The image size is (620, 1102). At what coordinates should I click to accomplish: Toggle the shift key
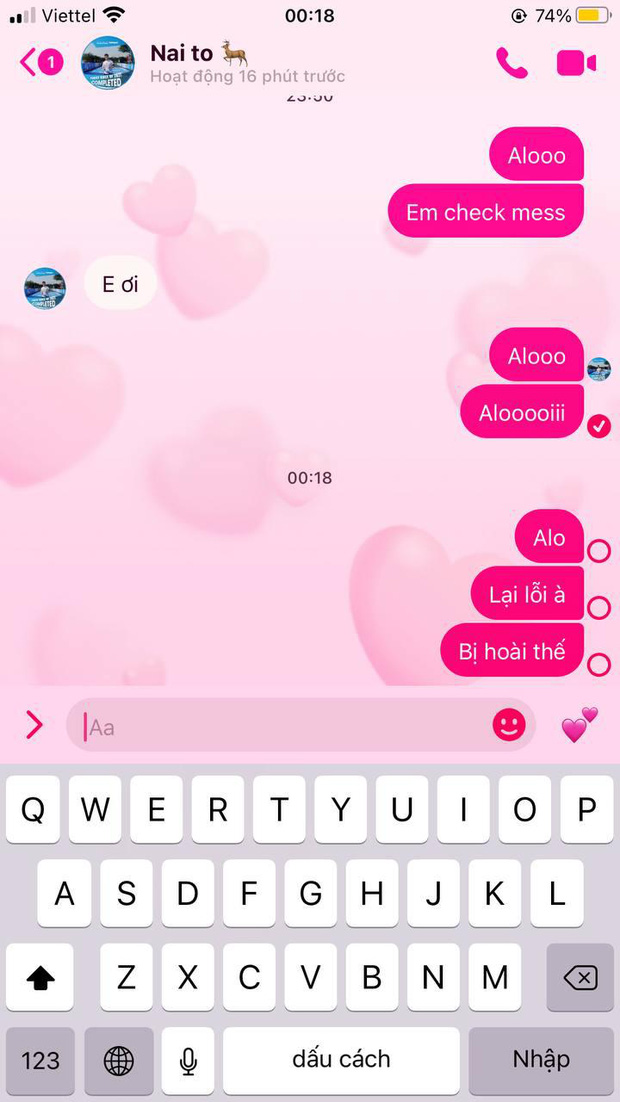point(40,977)
